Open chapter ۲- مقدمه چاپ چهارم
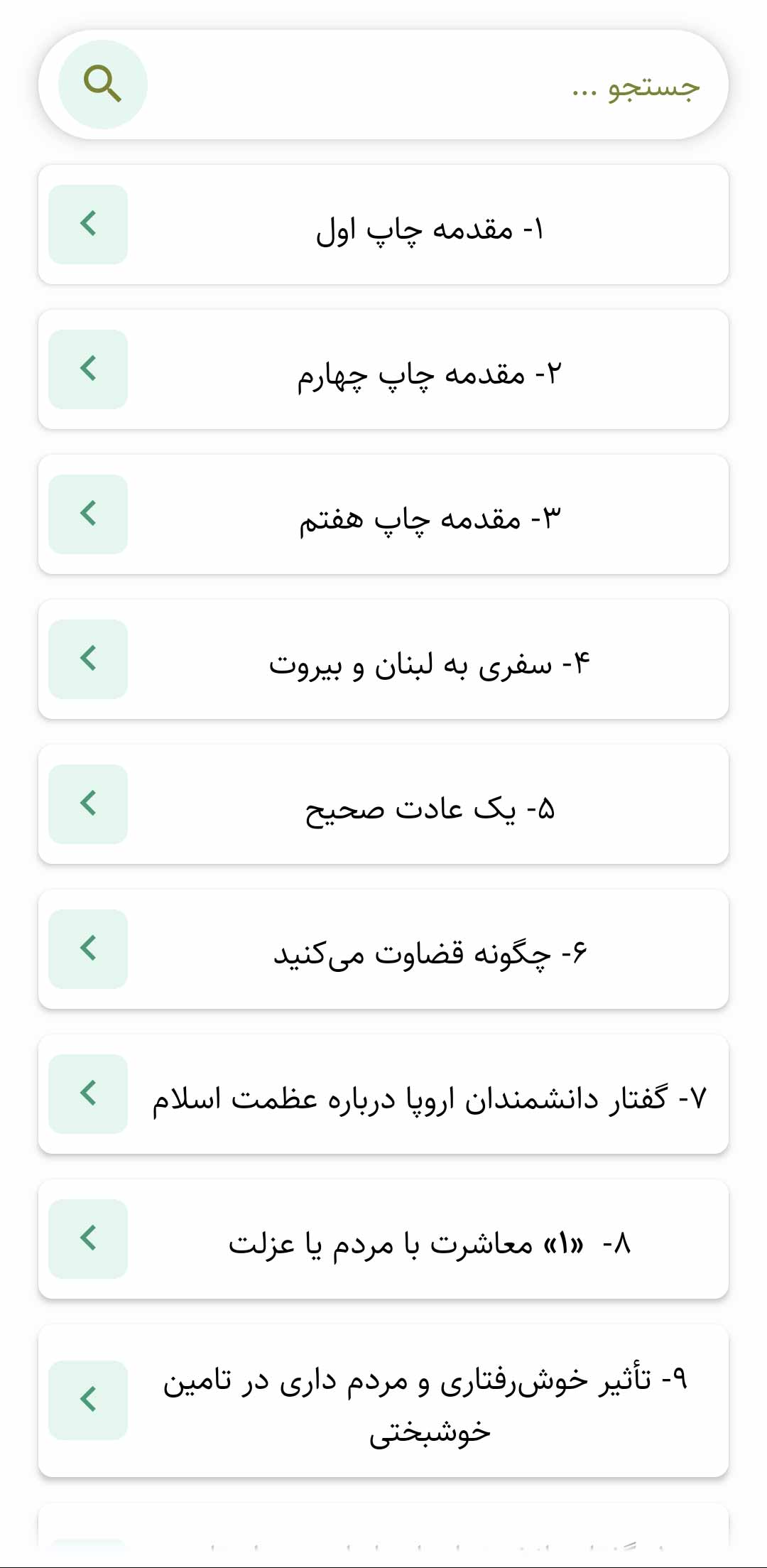This screenshot has height=1568, width=767. tap(383, 369)
